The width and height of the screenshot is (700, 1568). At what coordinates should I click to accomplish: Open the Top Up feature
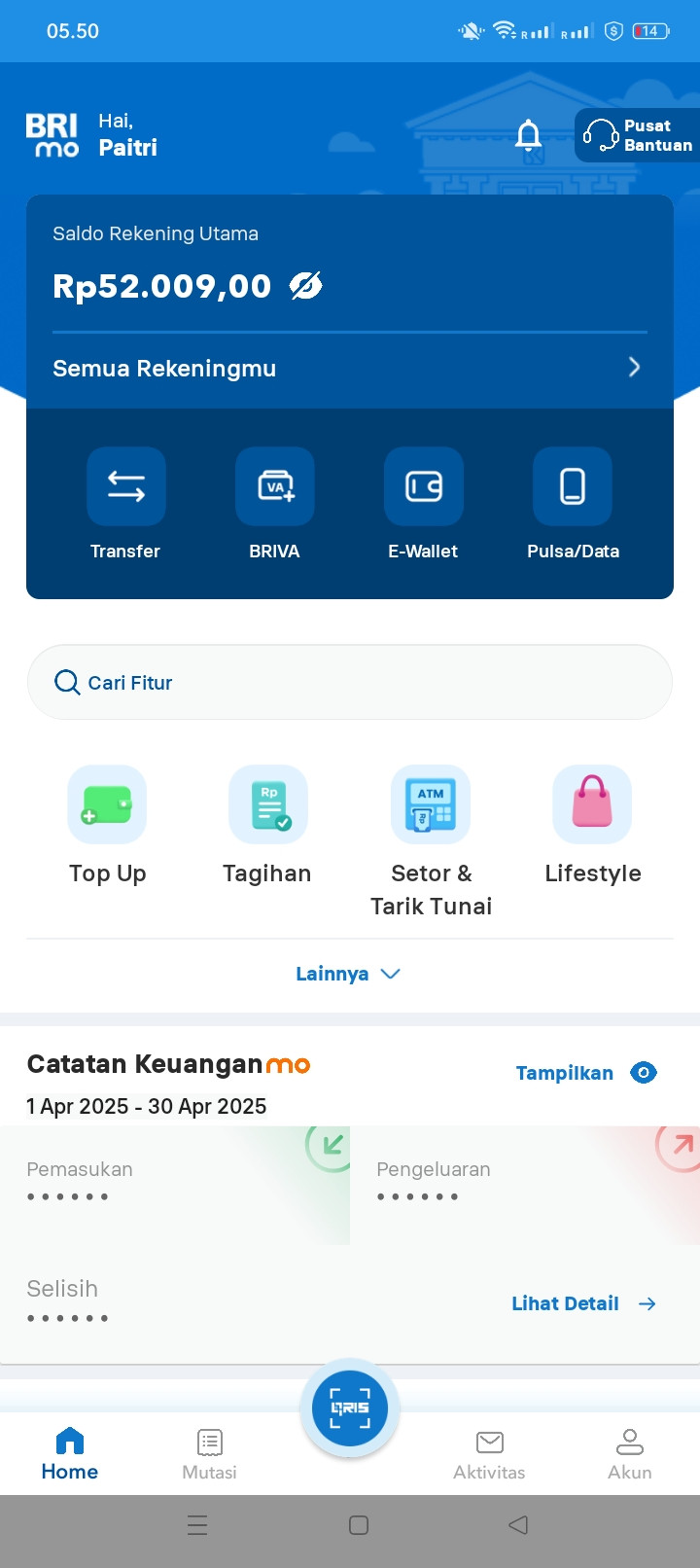tap(107, 826)
